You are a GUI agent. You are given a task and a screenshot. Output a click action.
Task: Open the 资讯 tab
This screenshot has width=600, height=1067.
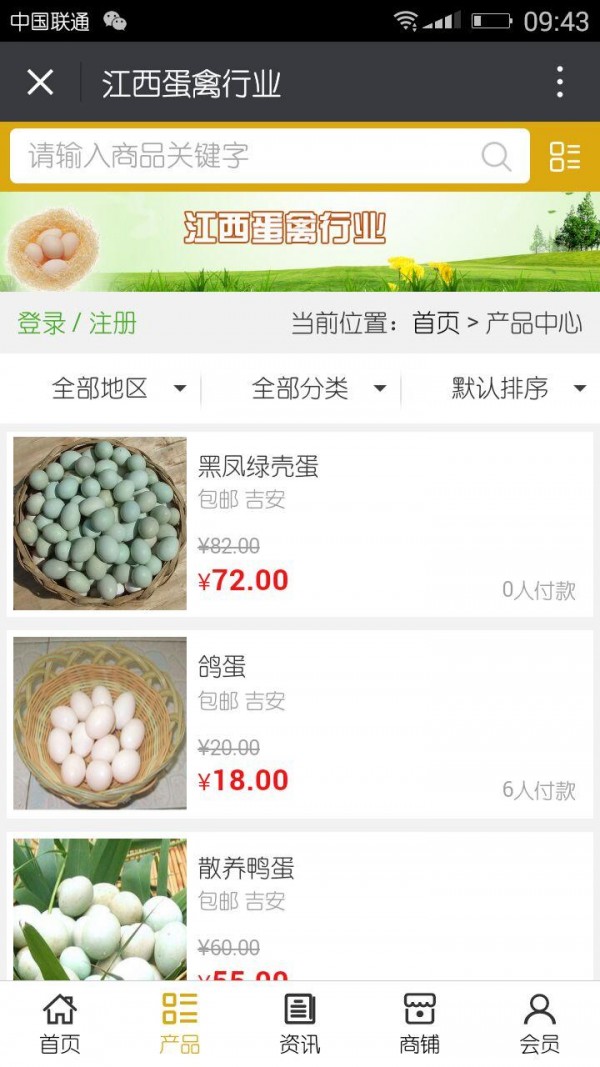point(300,1023)
